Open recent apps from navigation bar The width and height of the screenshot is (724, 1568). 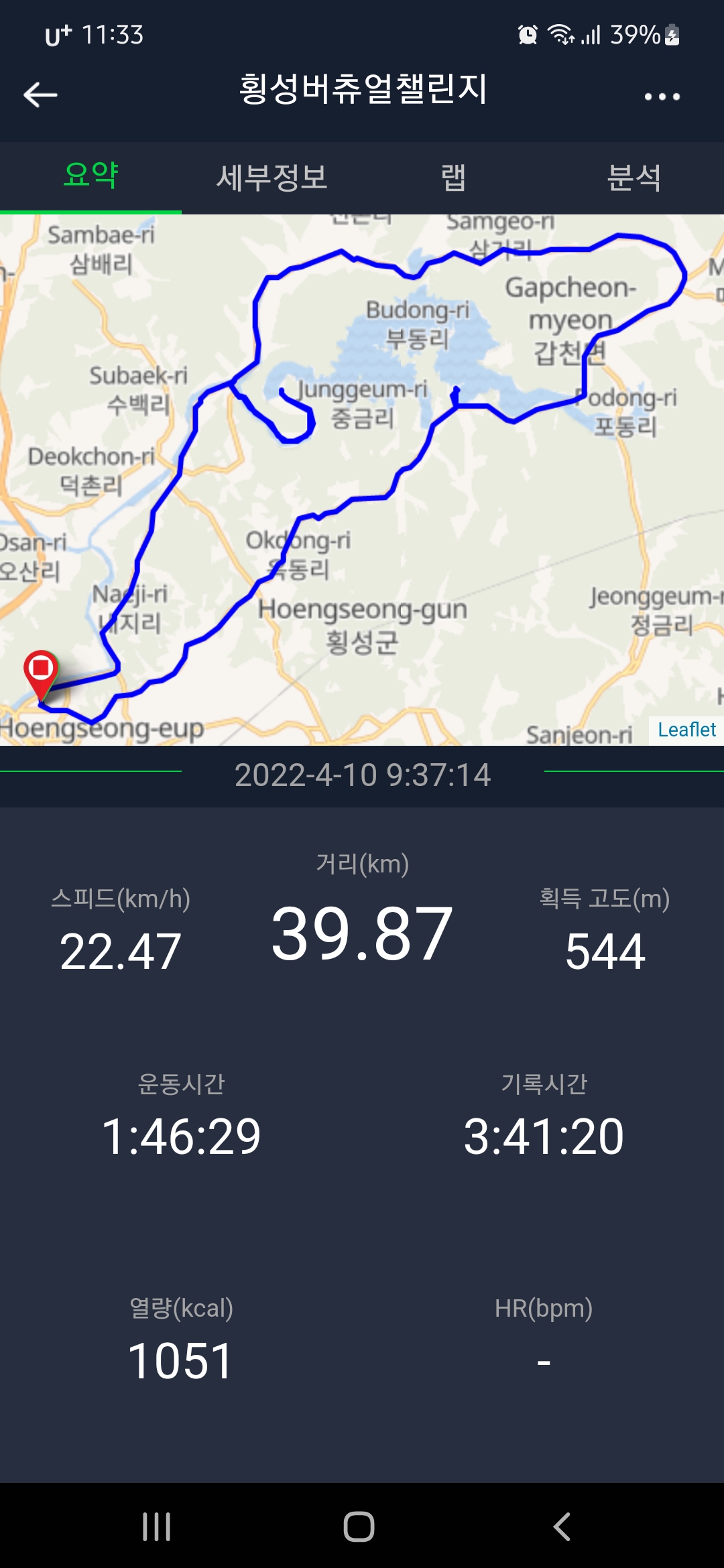point(157,1526)
